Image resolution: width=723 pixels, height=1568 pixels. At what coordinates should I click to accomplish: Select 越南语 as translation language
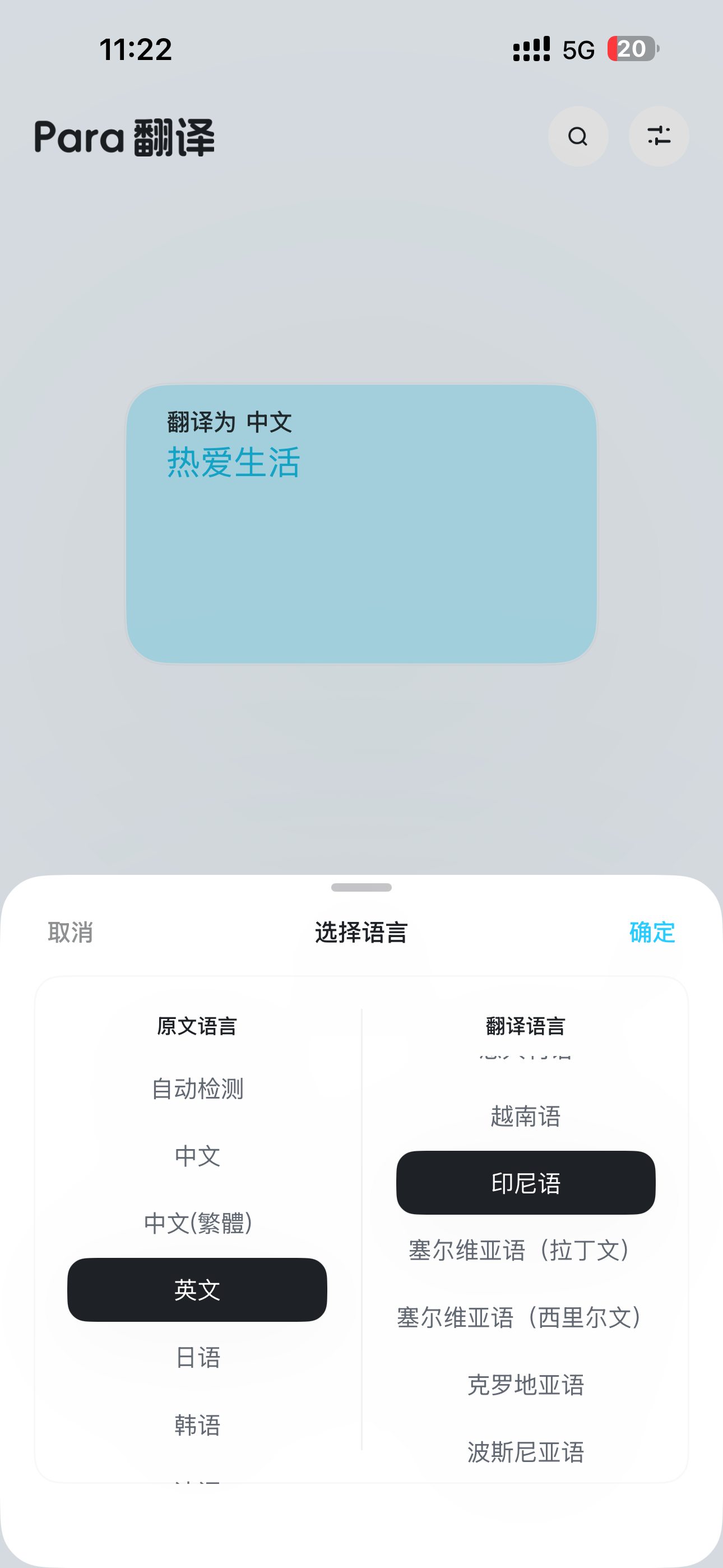click(526, 1117)
